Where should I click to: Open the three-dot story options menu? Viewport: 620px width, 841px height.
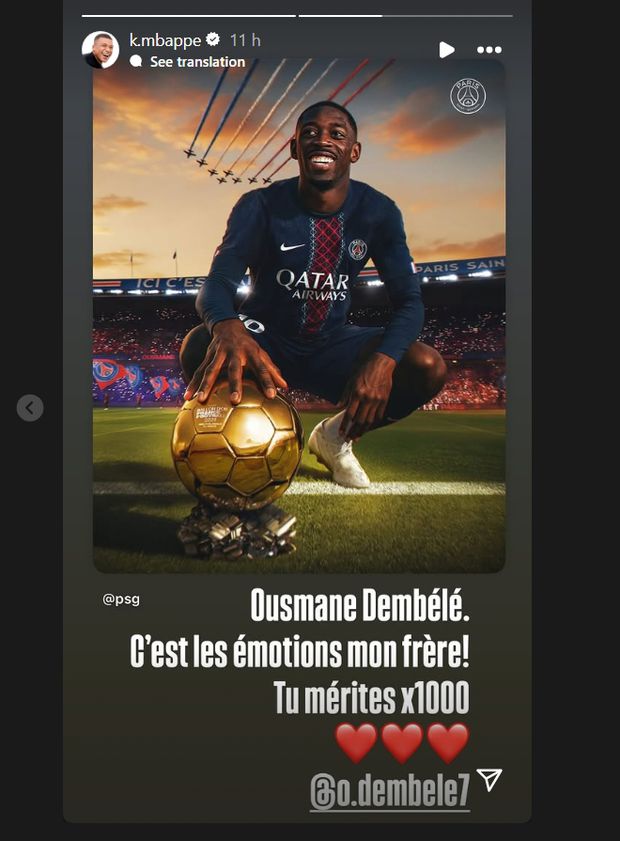tap(489, 50)
